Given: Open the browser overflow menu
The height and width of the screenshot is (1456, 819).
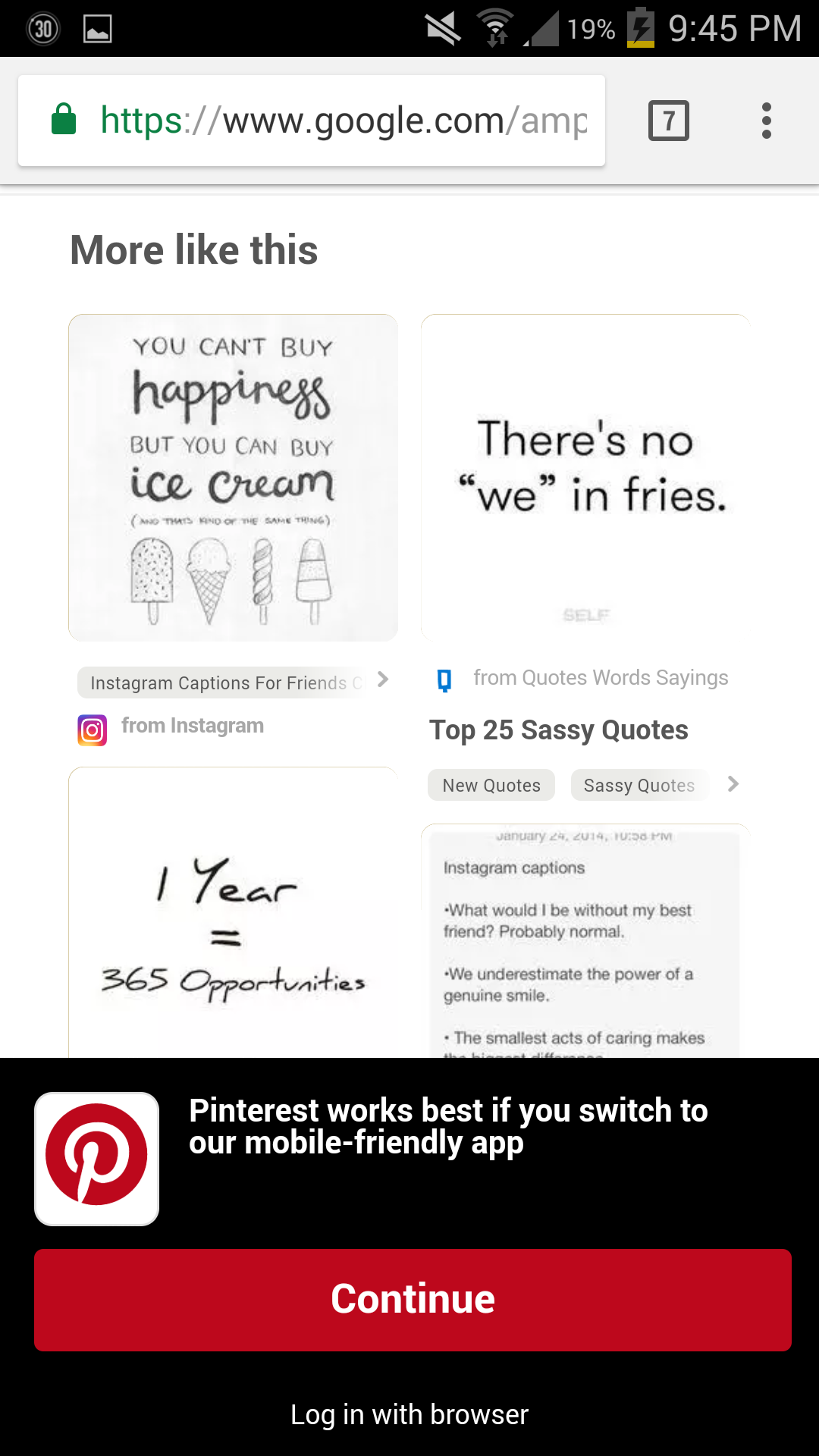Looking at the screenshot, I should point(767,121).
